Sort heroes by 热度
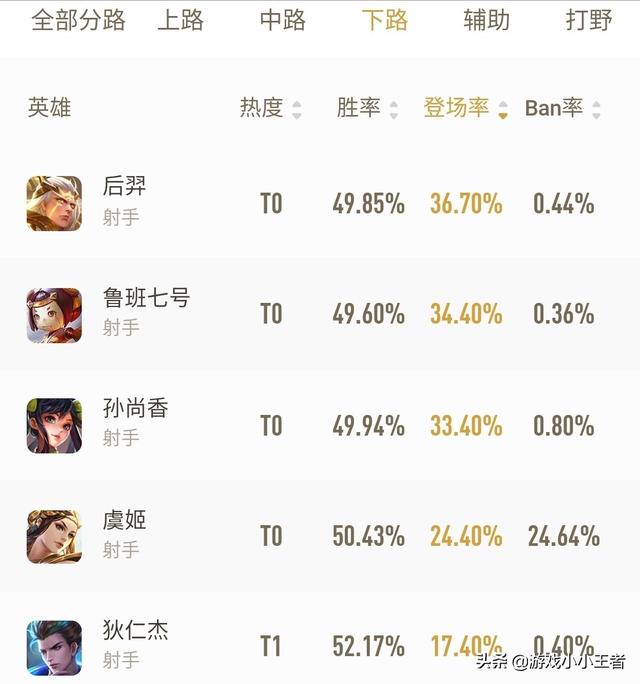The image size is (640, 684). [270, 109]
